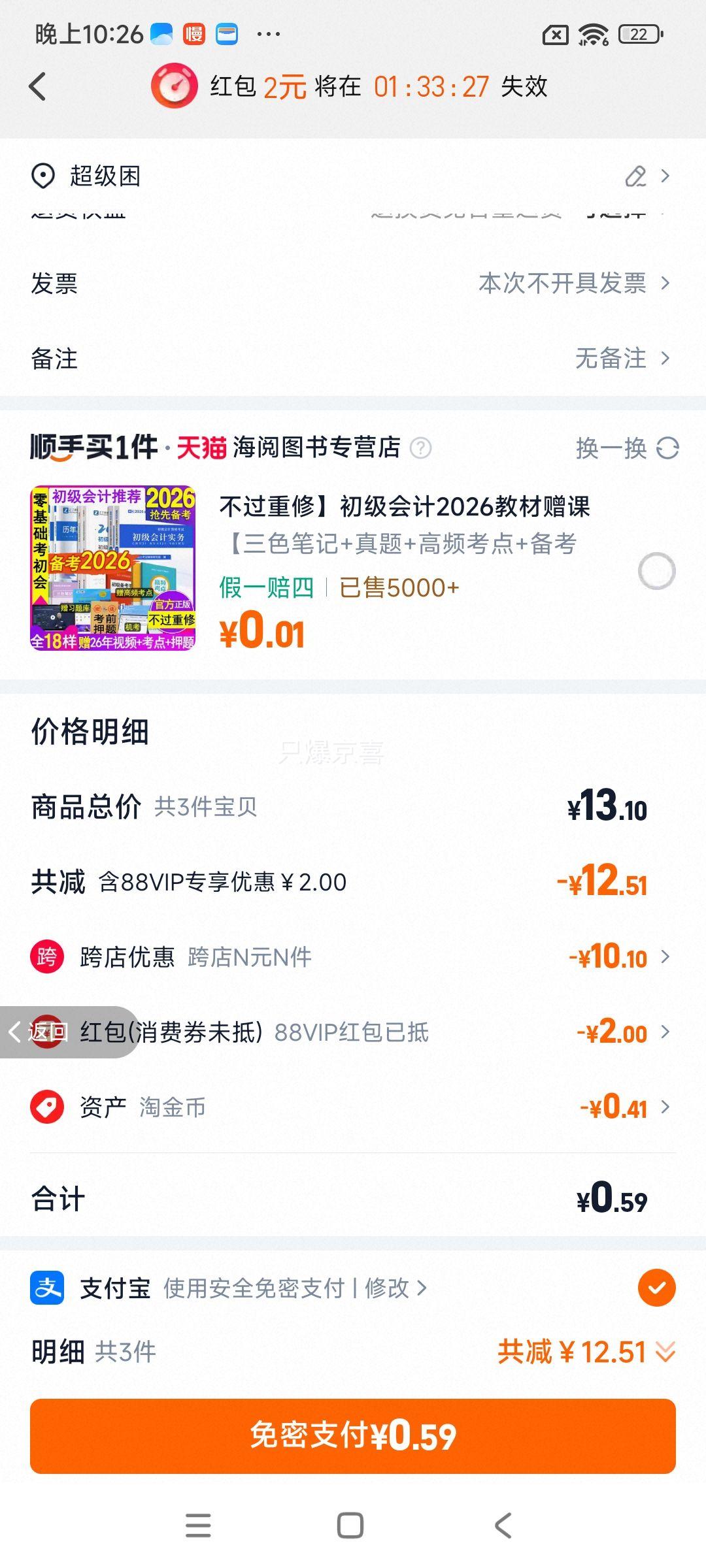Enable Alipay as payment method
Viewport: 706px width, 1568px height.
tap(656, 1288)
